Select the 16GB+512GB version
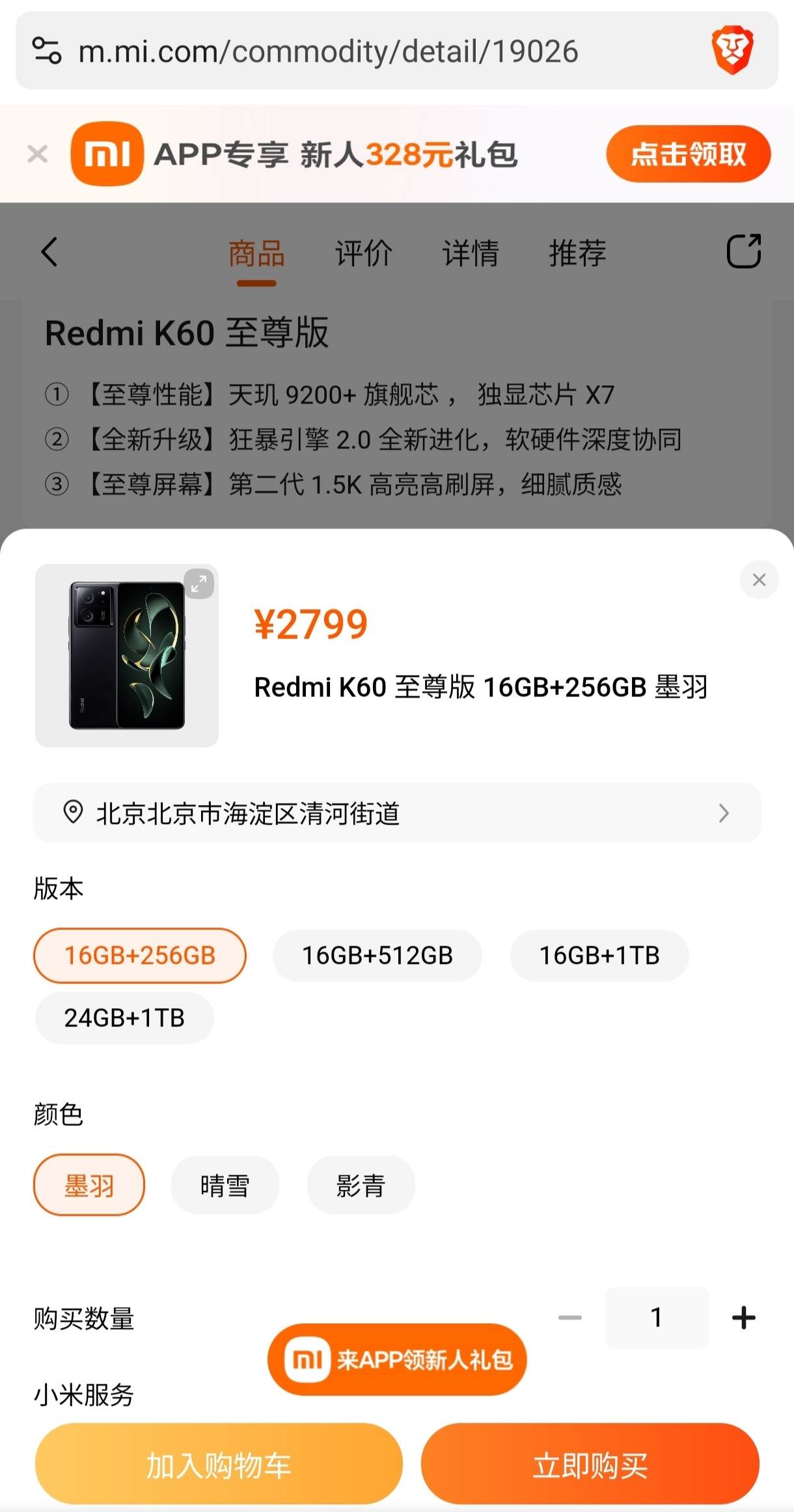Image resolution: width=794 pixels, height=1512 pixels. (377, 955)
